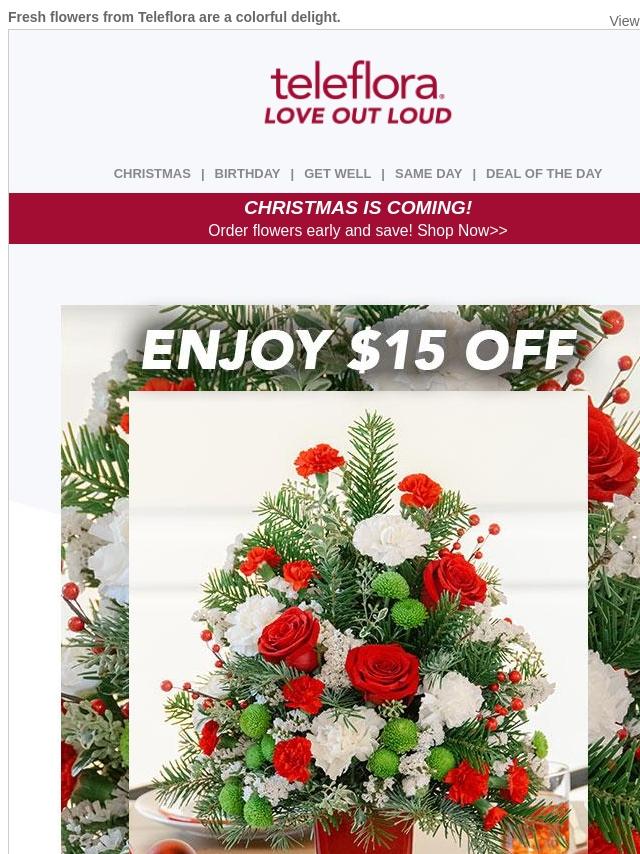The height and width of the screenshot is (854, 640).
Task: Tap the View link at top right
Action: [624, 21]
